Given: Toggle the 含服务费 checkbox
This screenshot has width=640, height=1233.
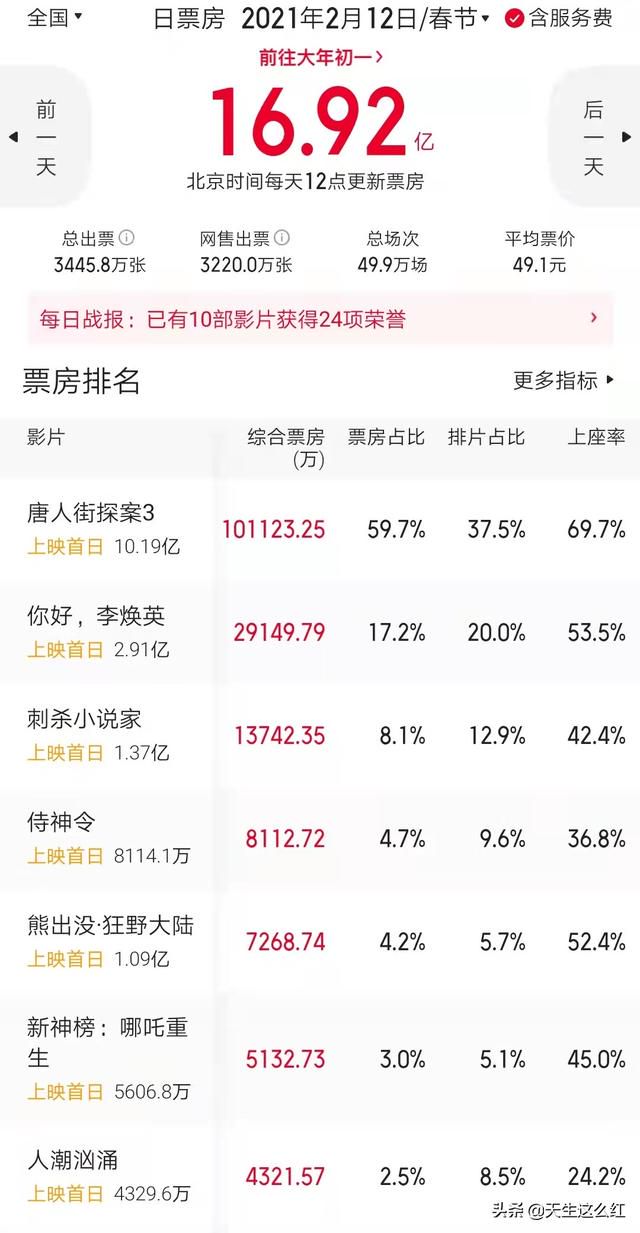Looking at the screenshot, I should point(558,18).
